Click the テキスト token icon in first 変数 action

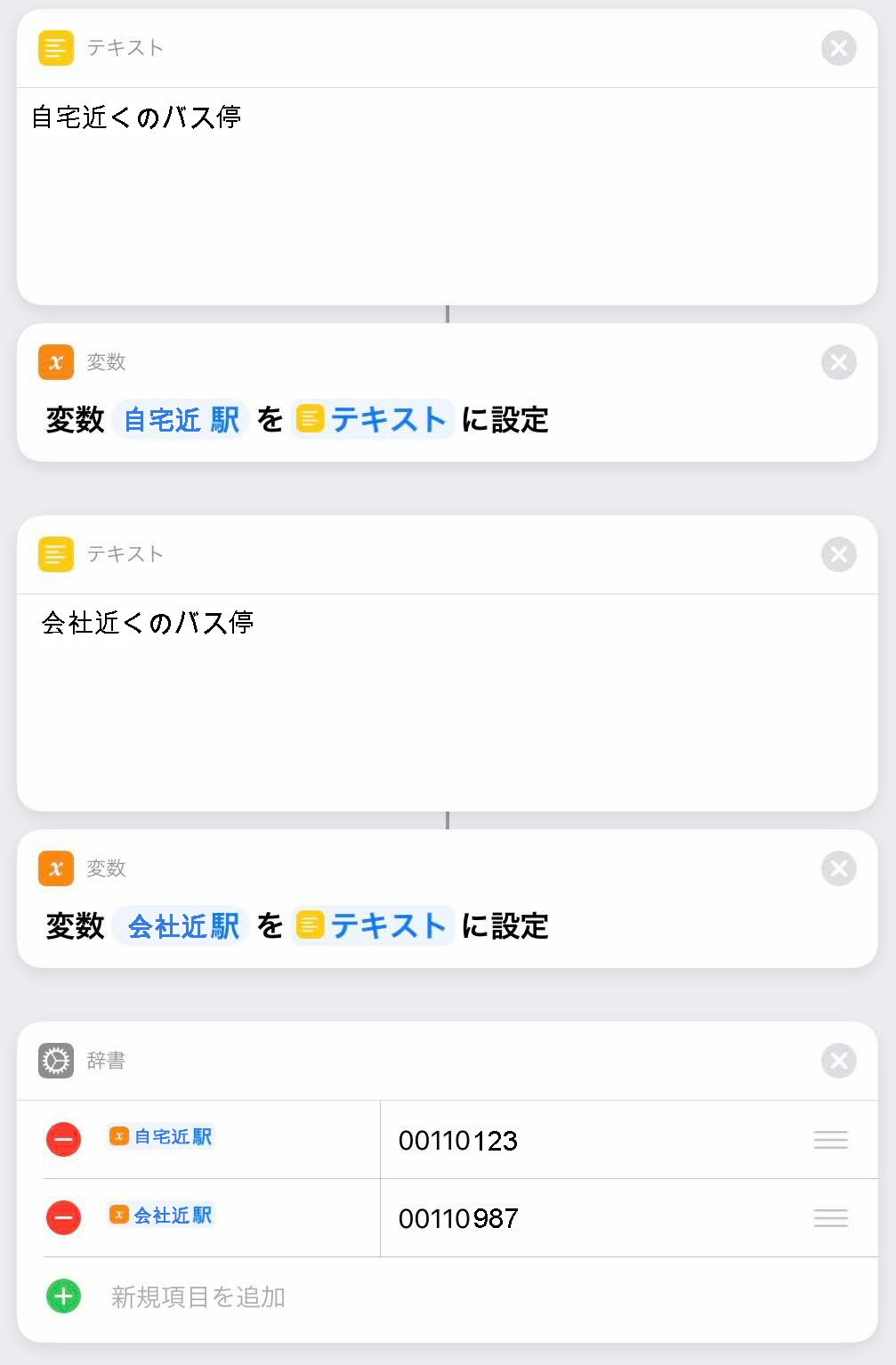311,419
